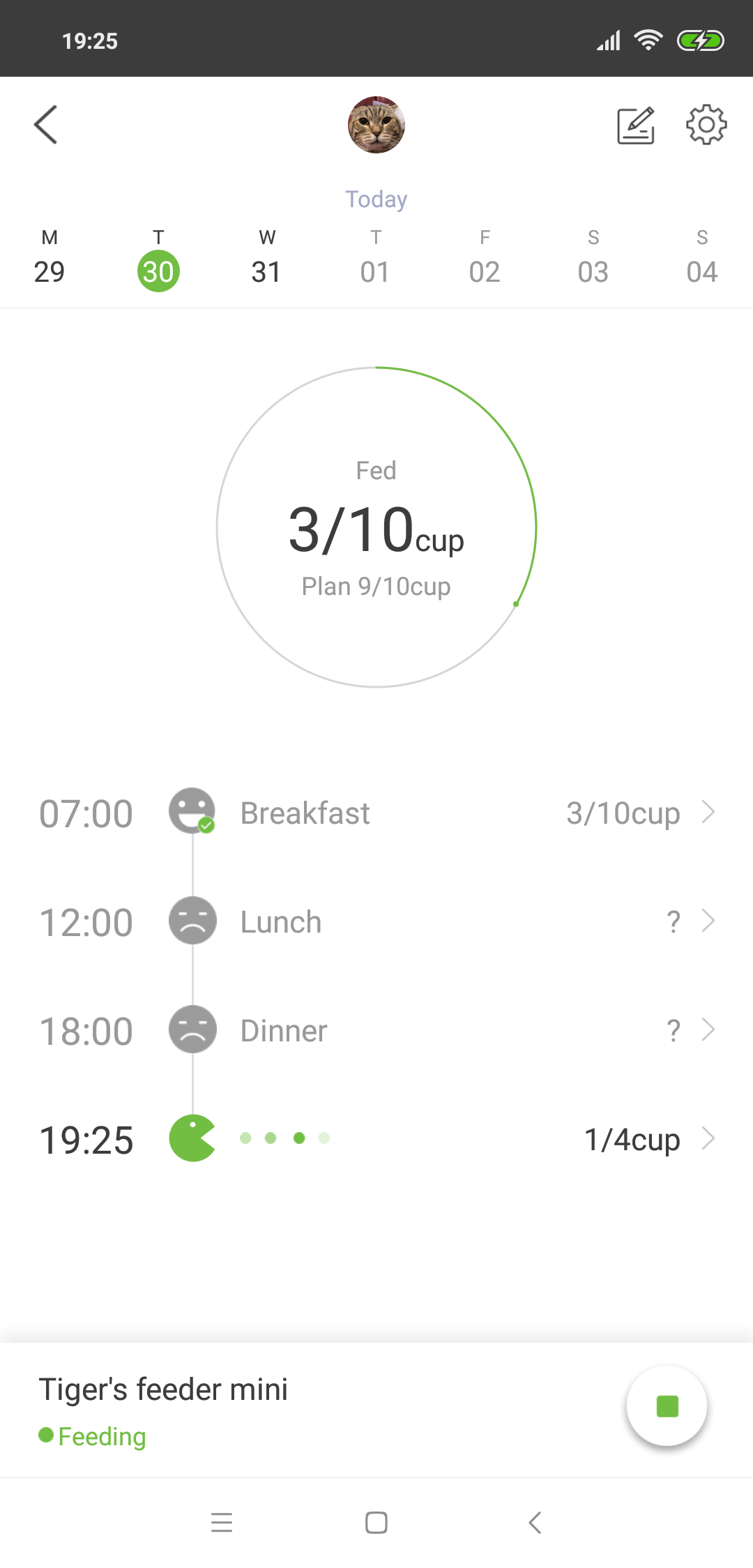Open recent apps from navigation bar

(x=222, y=1523)
